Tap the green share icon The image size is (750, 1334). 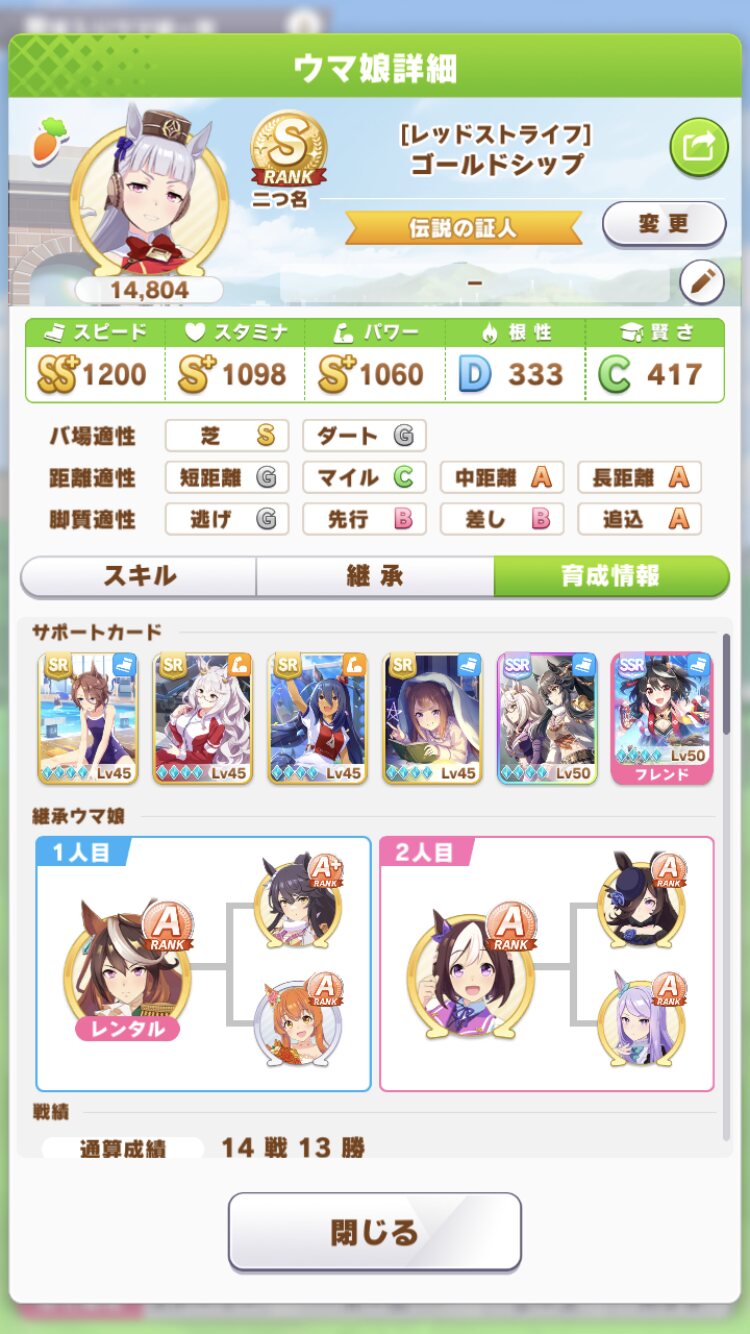point(698,148)
